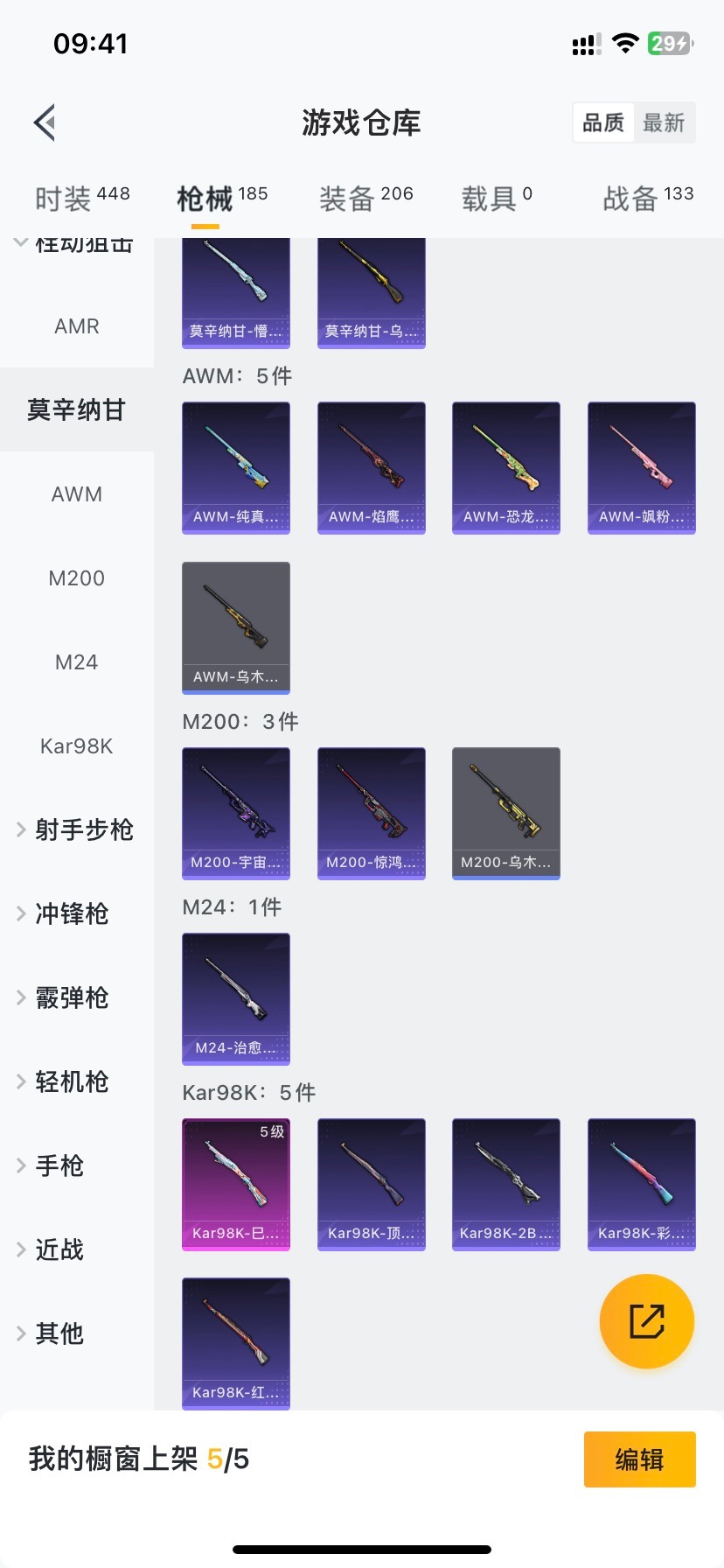Switch to the 装备 tab

[365, 198]
